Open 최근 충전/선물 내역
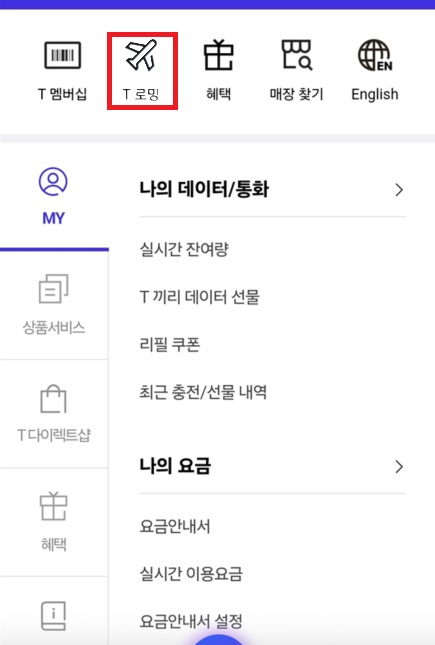Image resolution: width=435 pixels, height=645 pixels. 203,392
